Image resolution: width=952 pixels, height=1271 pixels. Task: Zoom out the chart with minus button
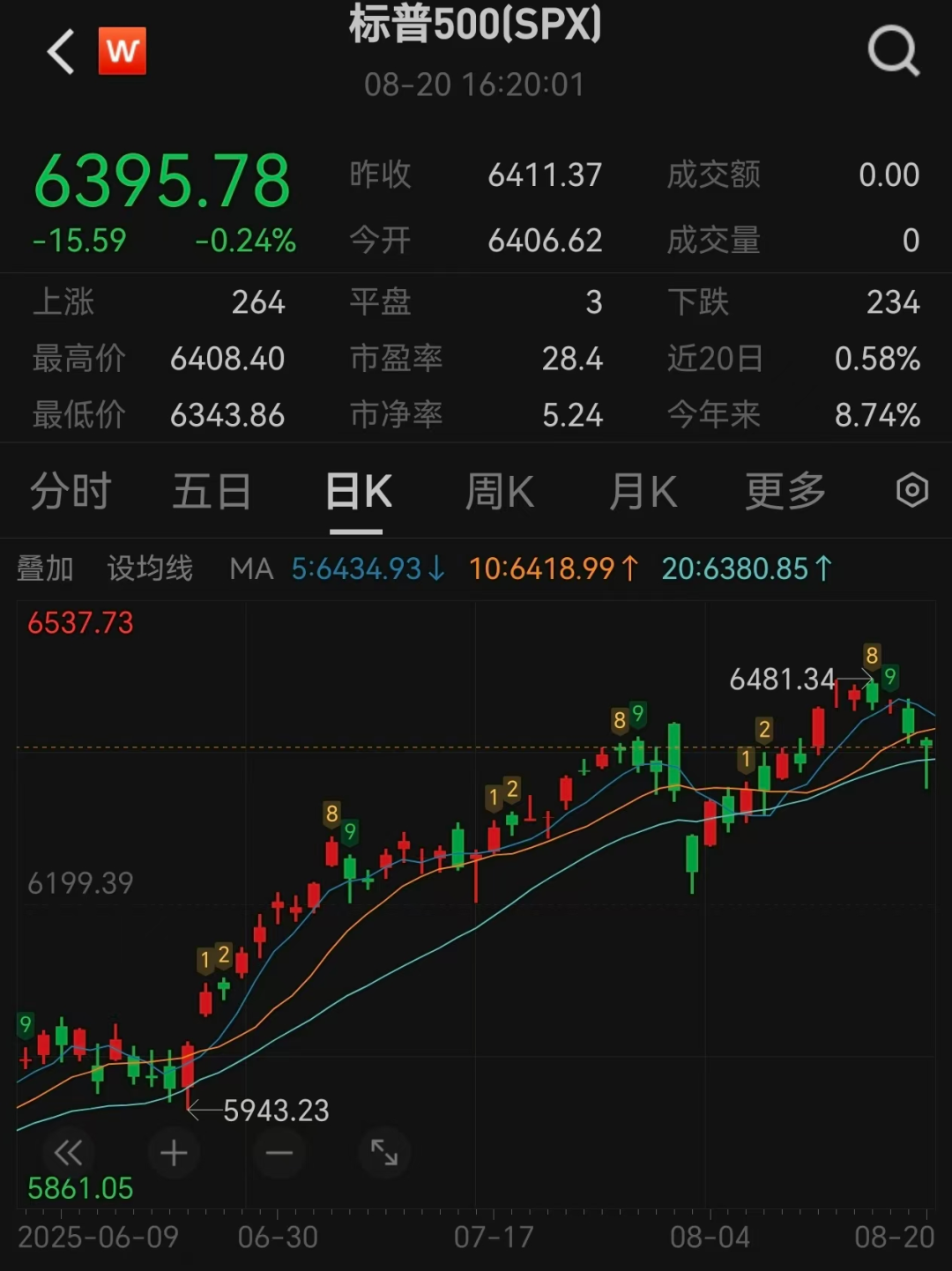click(279, 1152)
